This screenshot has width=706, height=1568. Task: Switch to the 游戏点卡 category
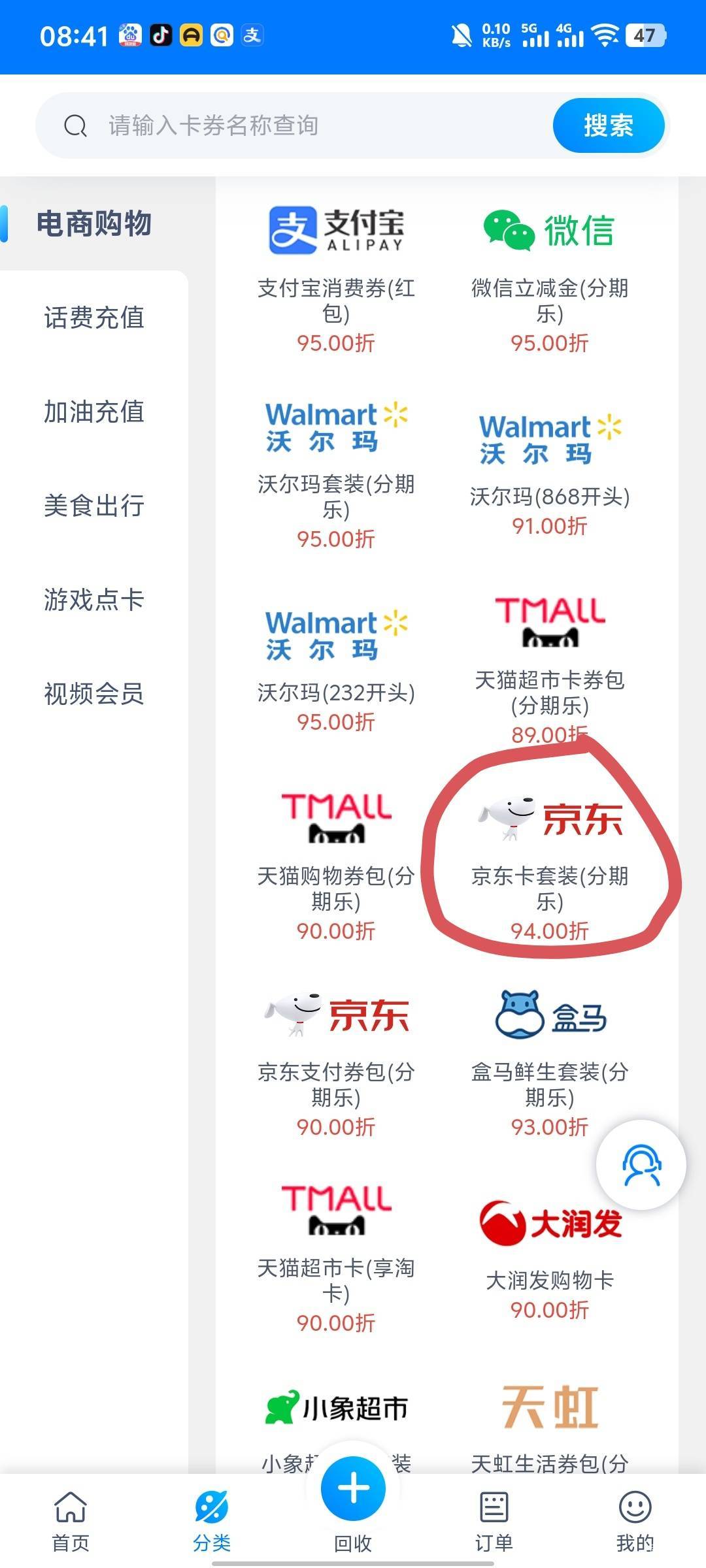[94, 600]
